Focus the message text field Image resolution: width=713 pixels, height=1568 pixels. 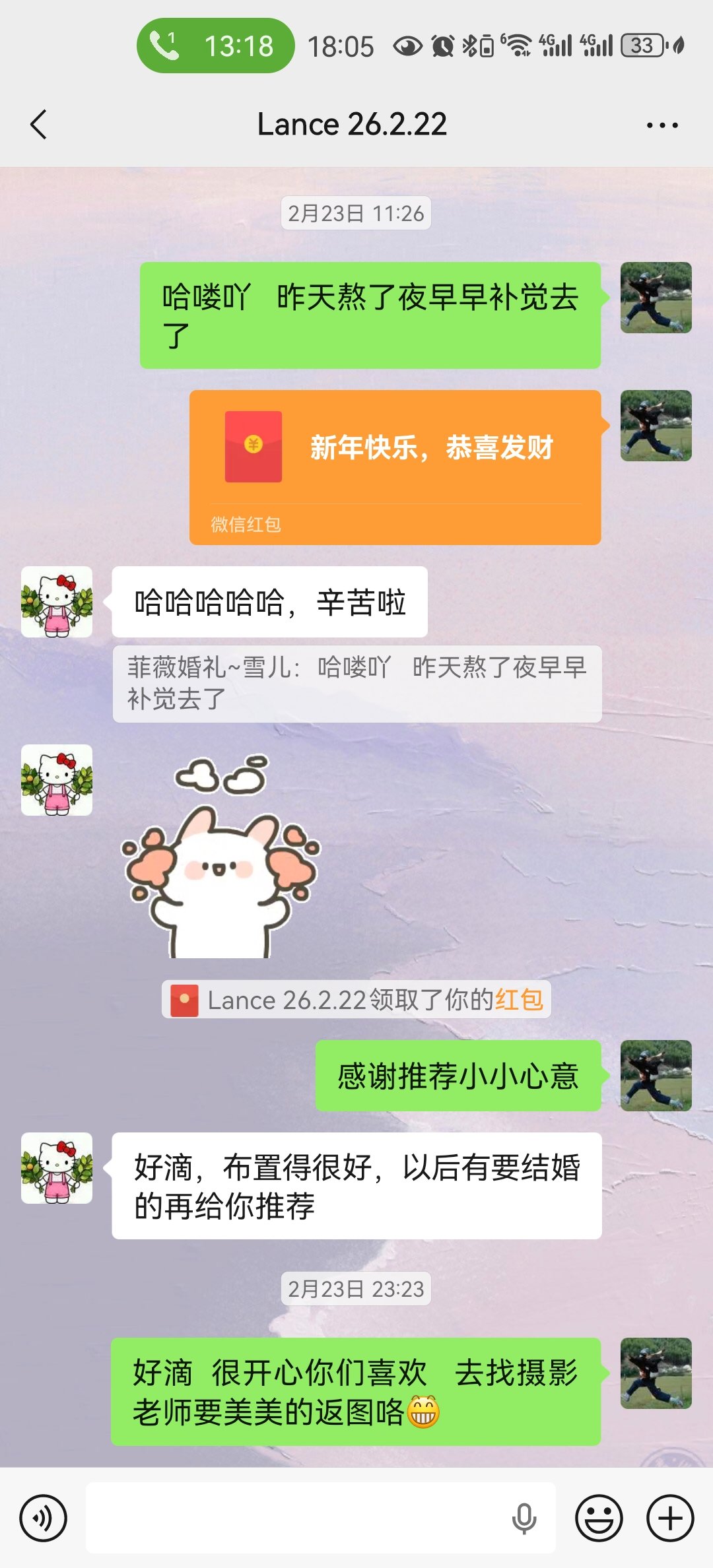coord(297,1518)
